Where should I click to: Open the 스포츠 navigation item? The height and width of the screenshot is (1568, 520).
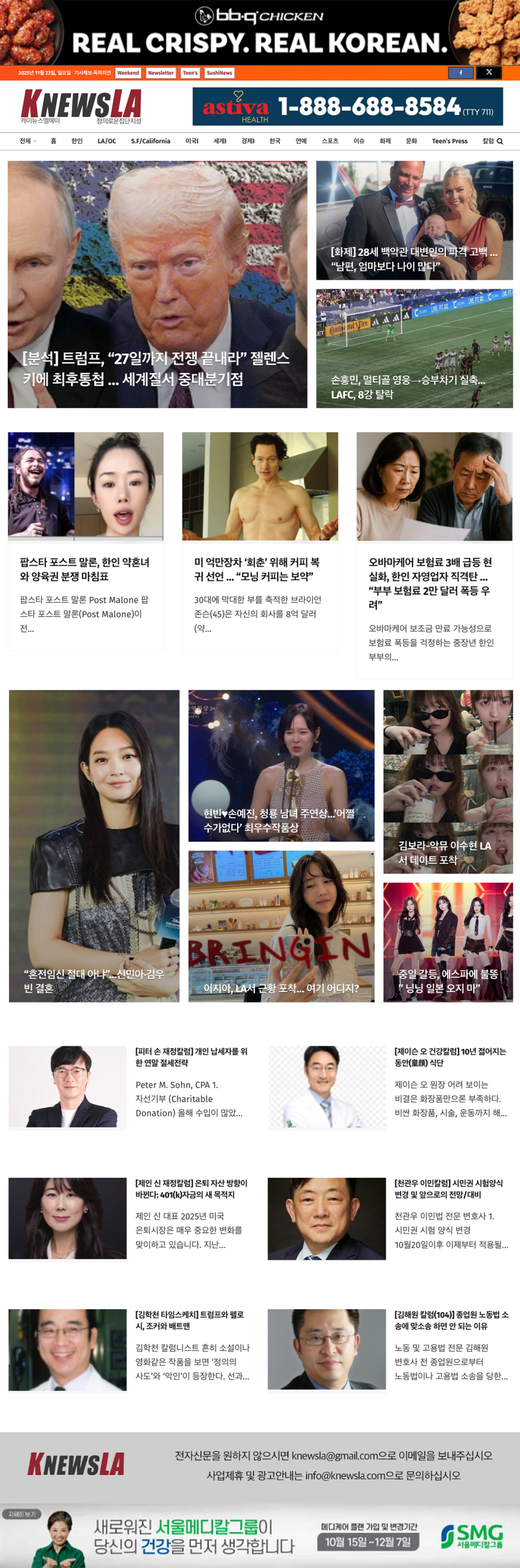pos(330,141)
